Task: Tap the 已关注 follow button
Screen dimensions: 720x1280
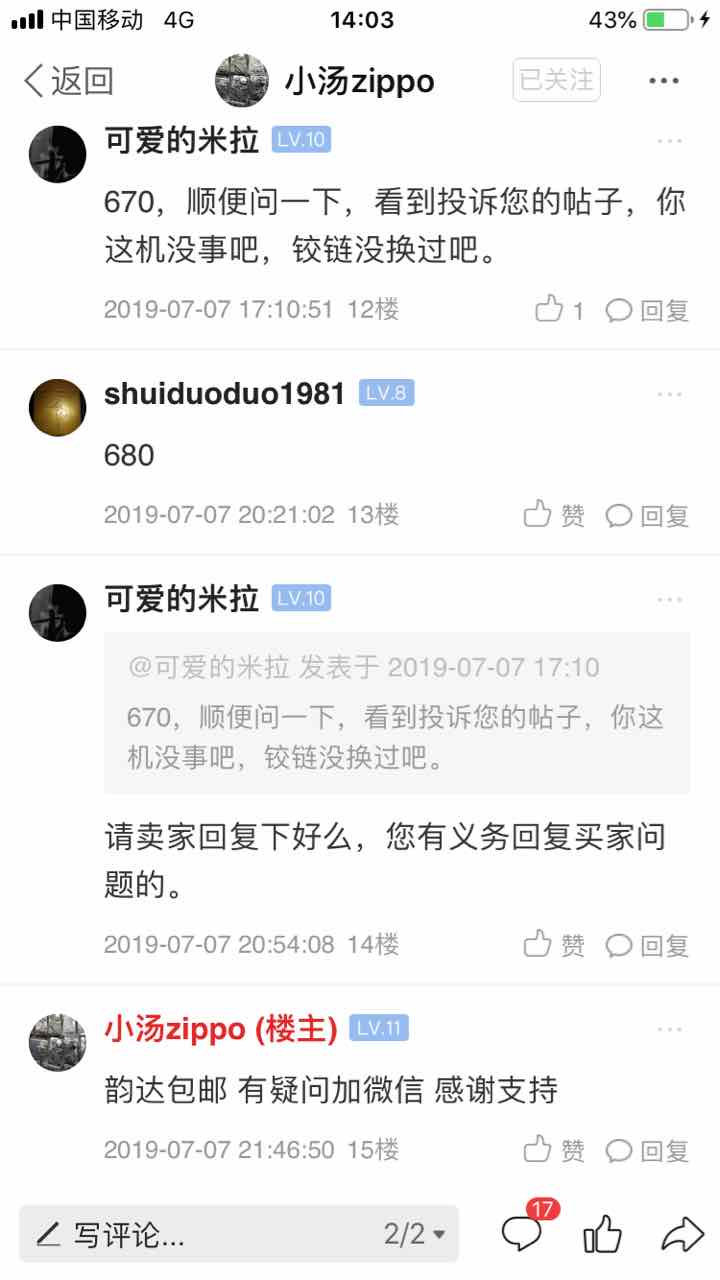Action: click(x=556, y=80)
